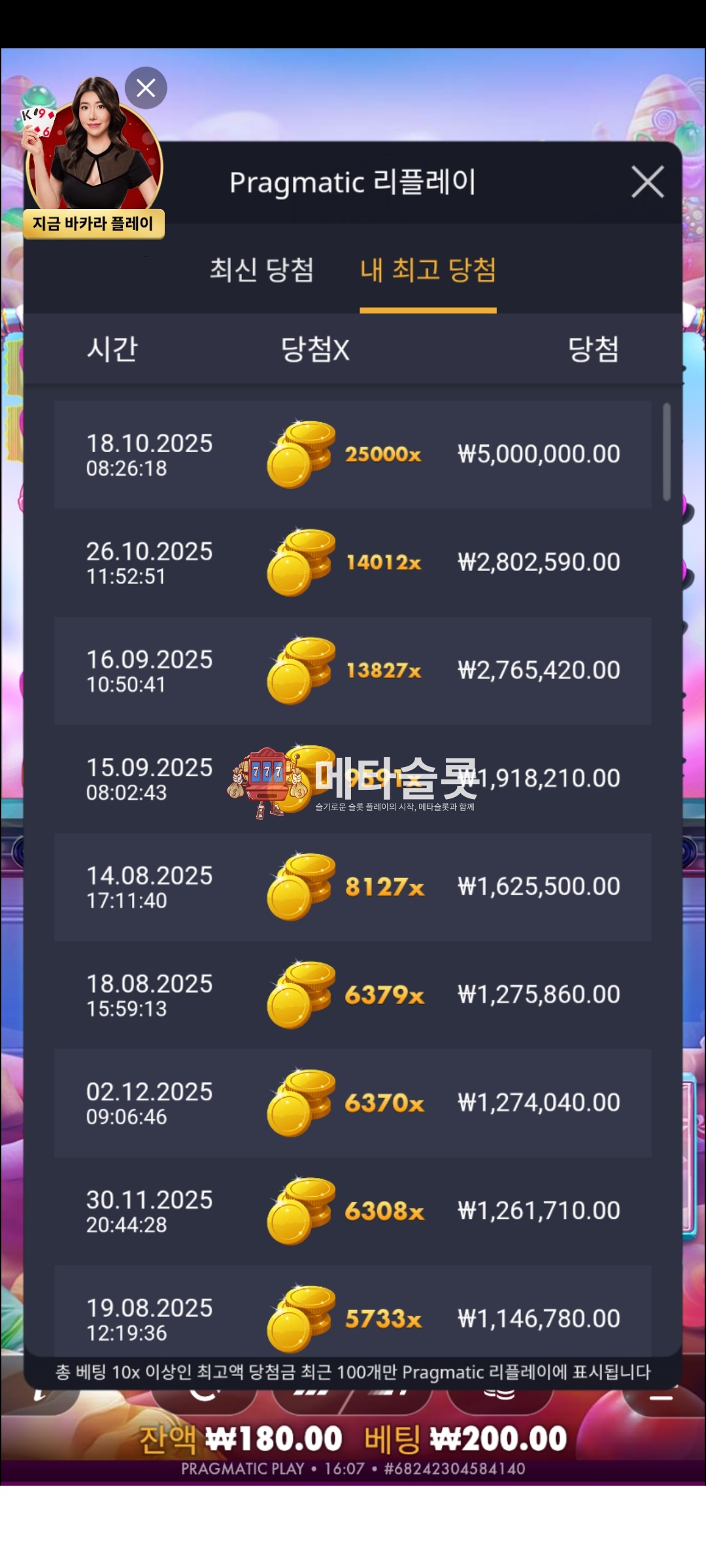The height and width of the screenshot is (1568, 706).
Task: Open the 25000x win replay from 18.10.2025
Action: [x=353, y=454]
